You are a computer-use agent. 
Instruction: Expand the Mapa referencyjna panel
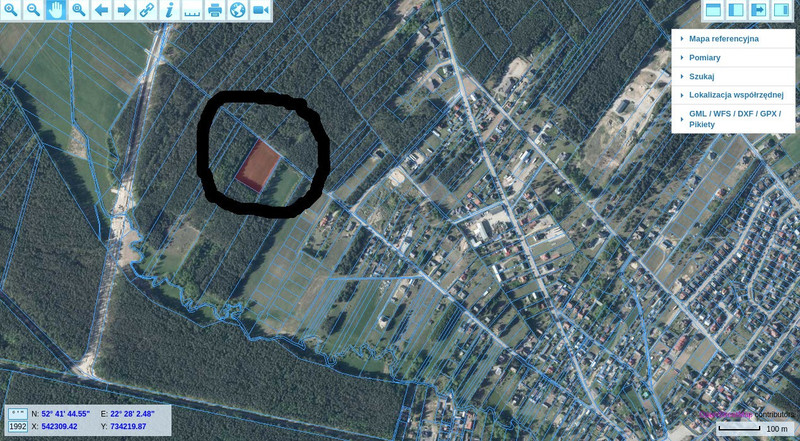click(x=723, y=39)
